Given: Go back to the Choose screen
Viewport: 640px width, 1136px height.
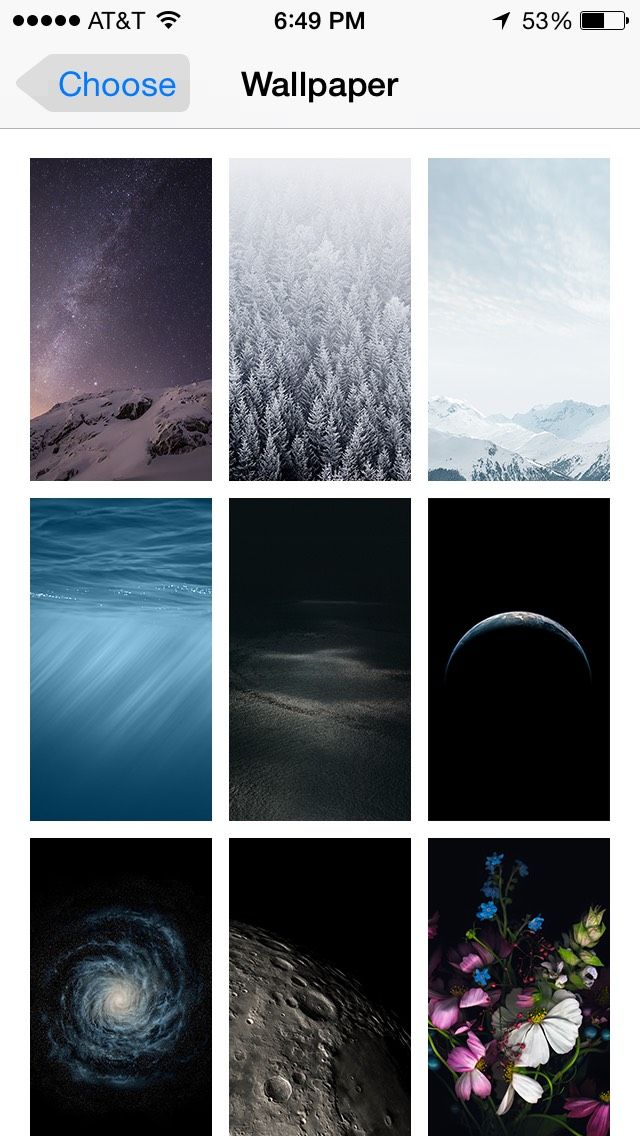Looking at the screenshot, I should [x=105, y=84].
